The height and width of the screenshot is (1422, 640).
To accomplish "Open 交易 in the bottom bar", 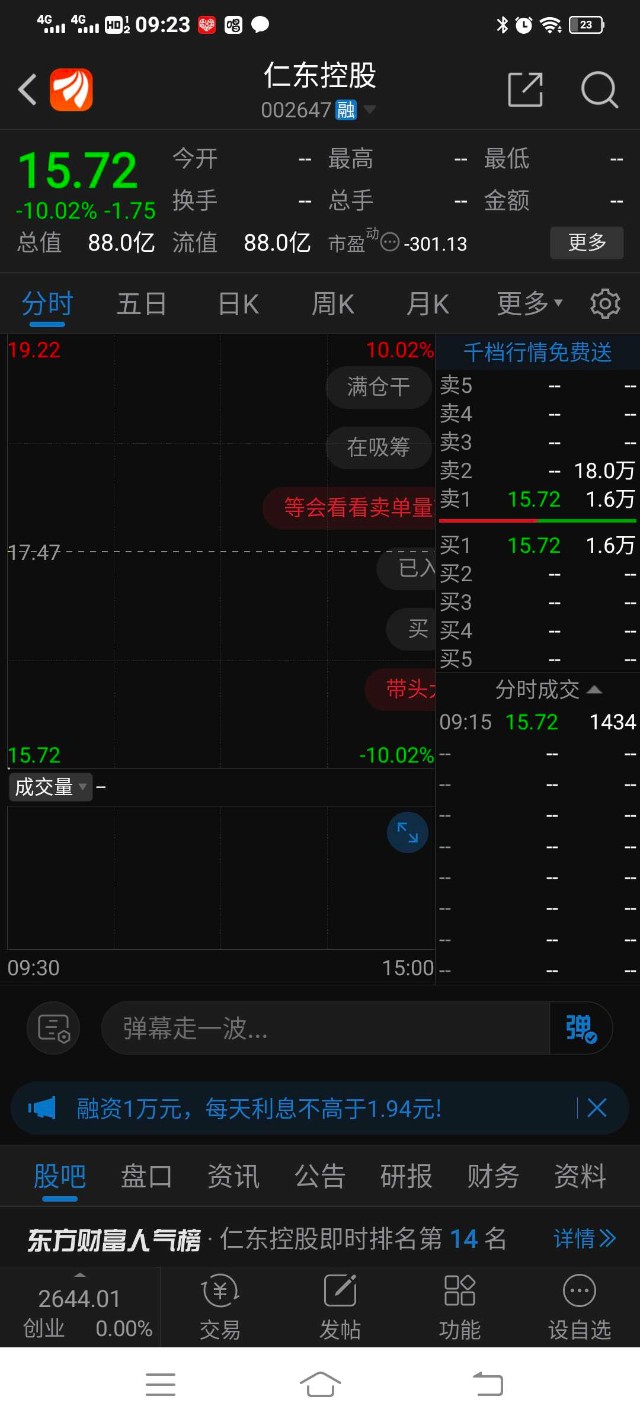I will point(220,1308).
